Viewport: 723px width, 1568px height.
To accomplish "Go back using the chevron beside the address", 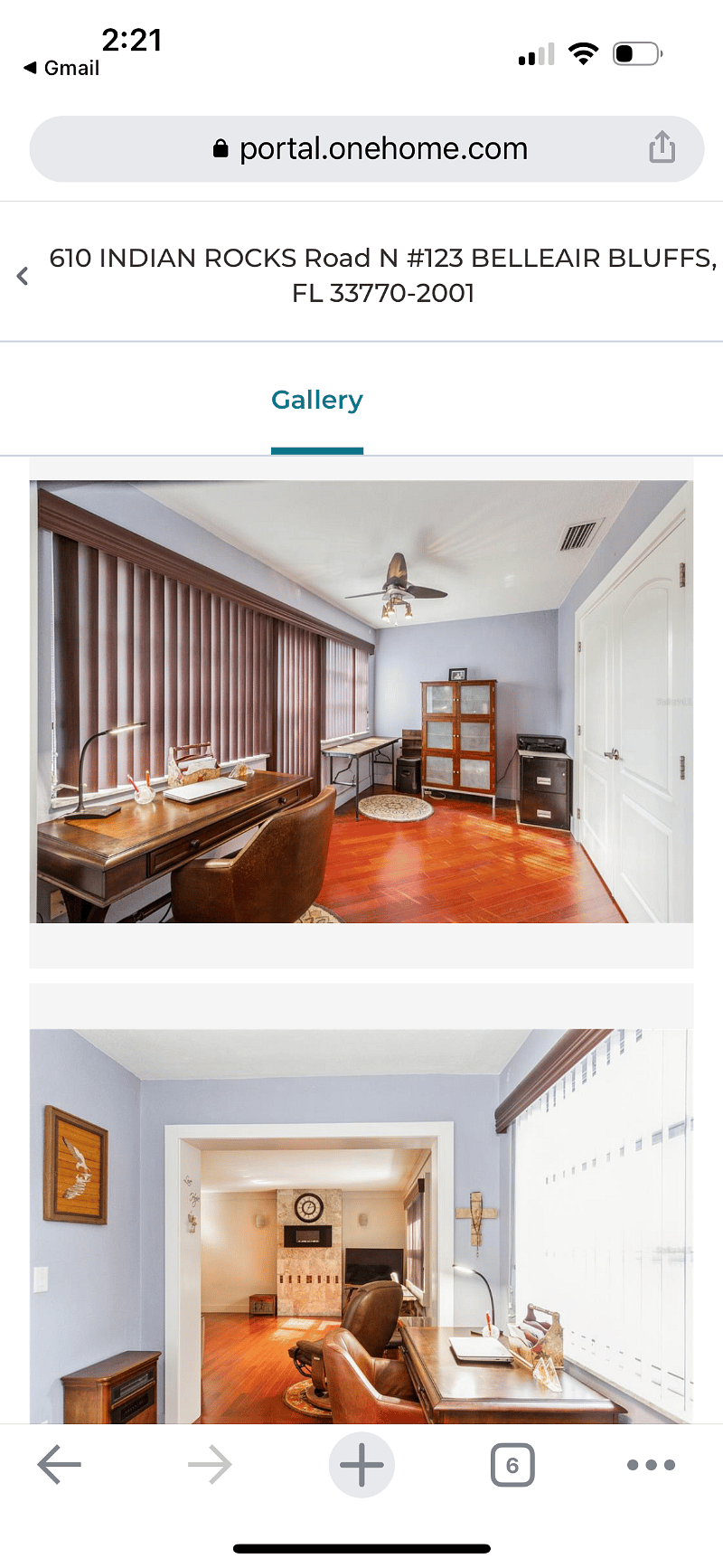I will pyautogui.click(x=23, y=276).
